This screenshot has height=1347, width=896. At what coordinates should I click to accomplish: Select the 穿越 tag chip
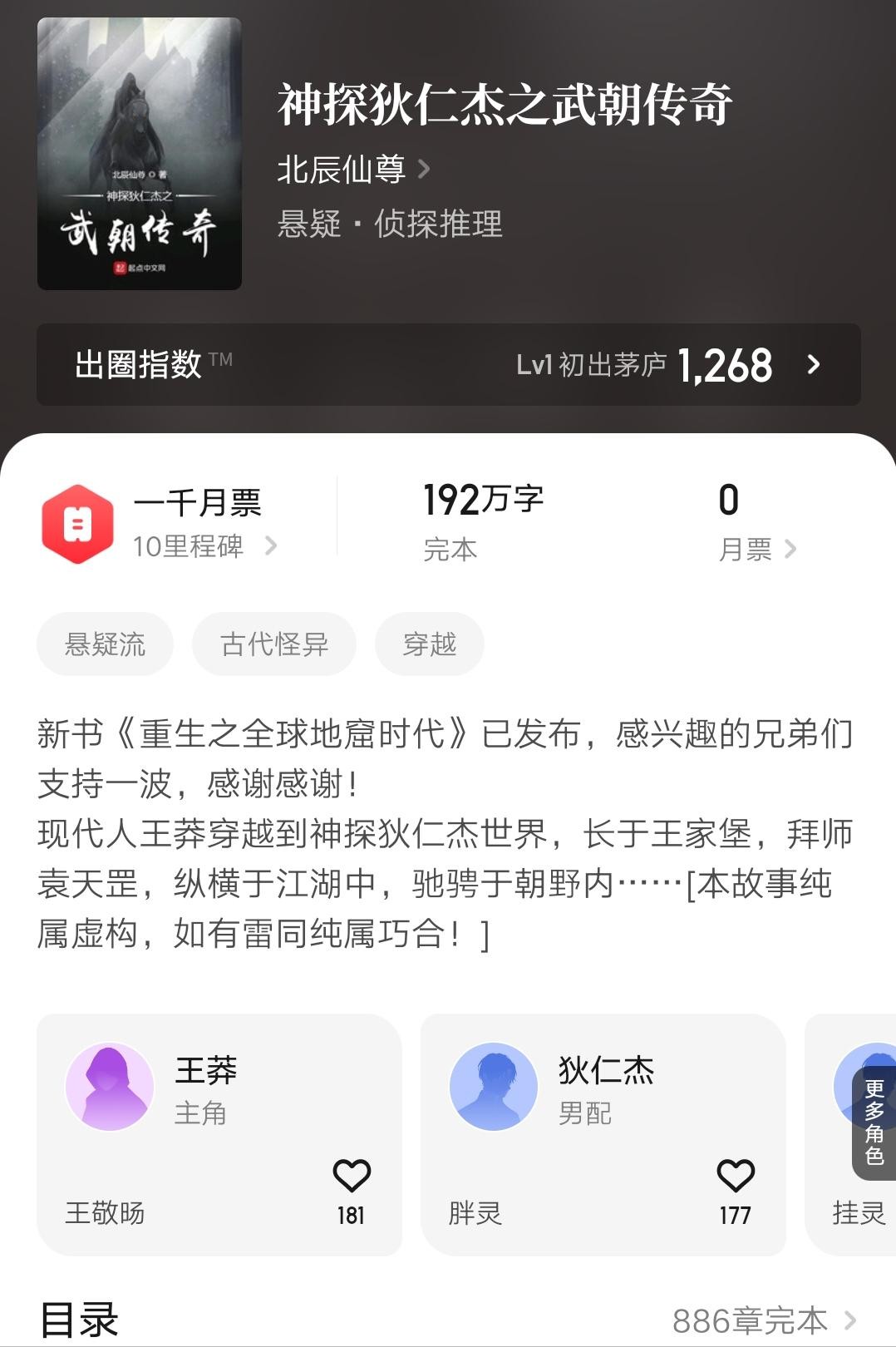[x=430, y=644]
